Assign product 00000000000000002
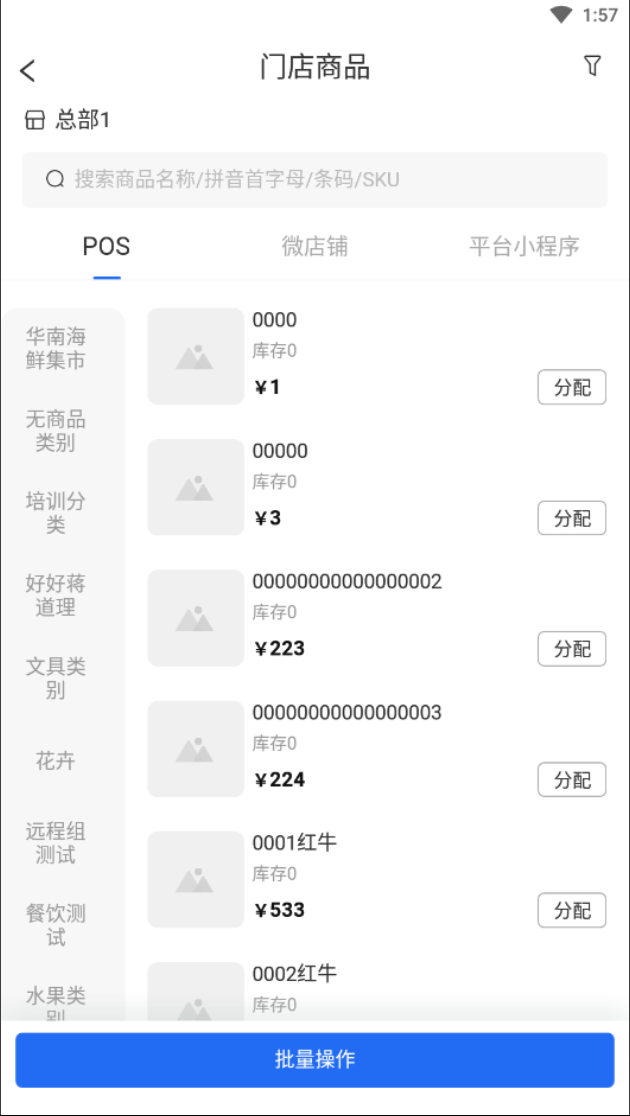This screenshot has width=630, height=1116. 572,649
